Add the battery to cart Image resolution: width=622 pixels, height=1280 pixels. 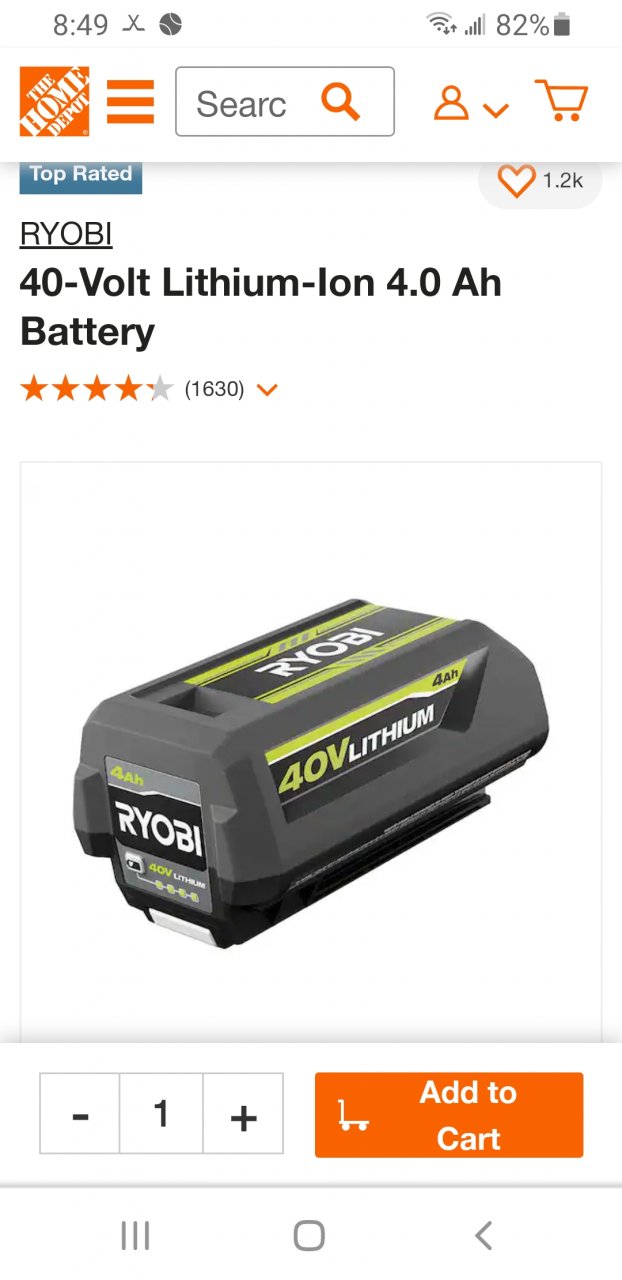click(449, 1115)
